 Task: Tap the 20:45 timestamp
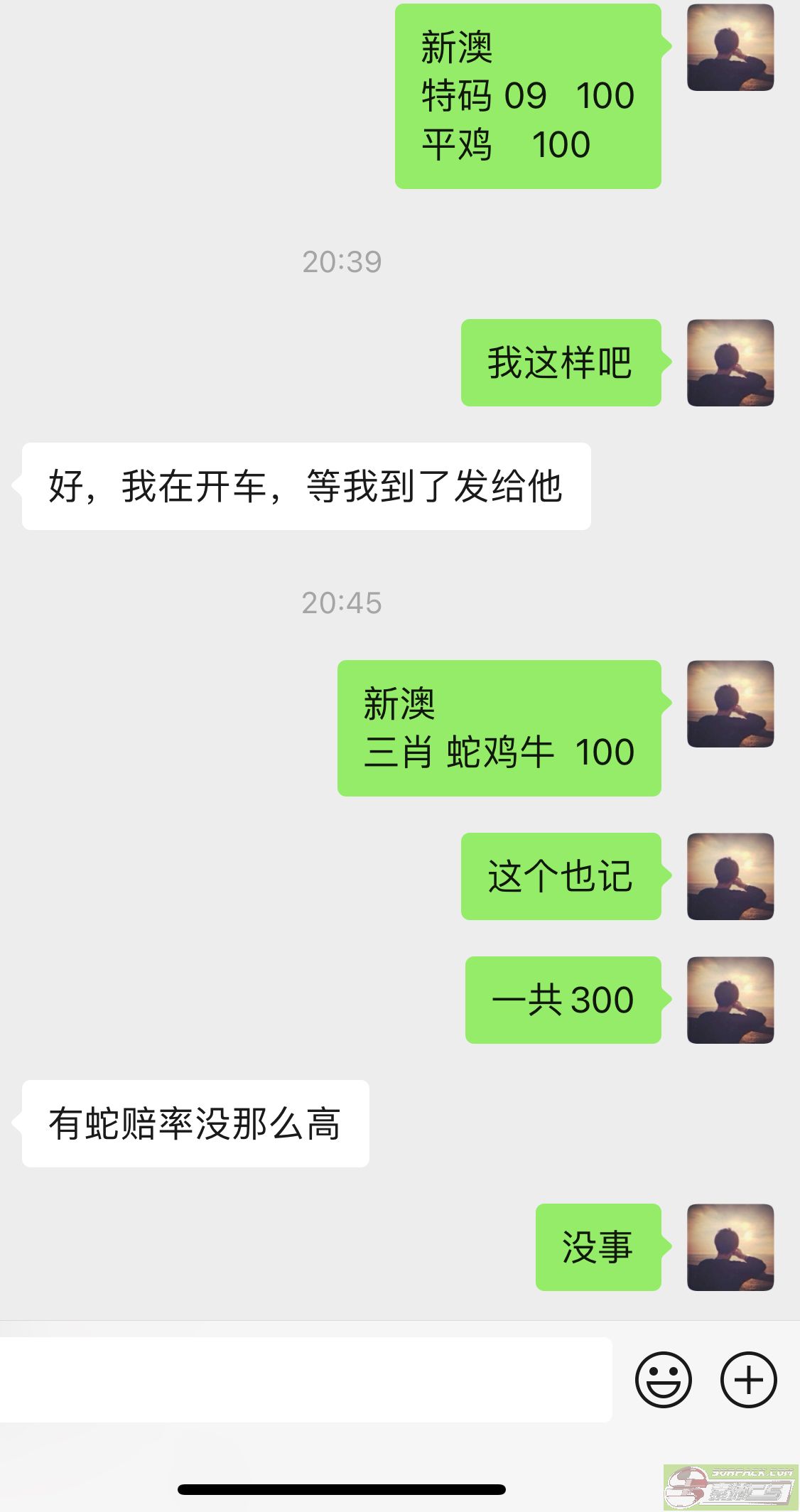pos(342,601)
